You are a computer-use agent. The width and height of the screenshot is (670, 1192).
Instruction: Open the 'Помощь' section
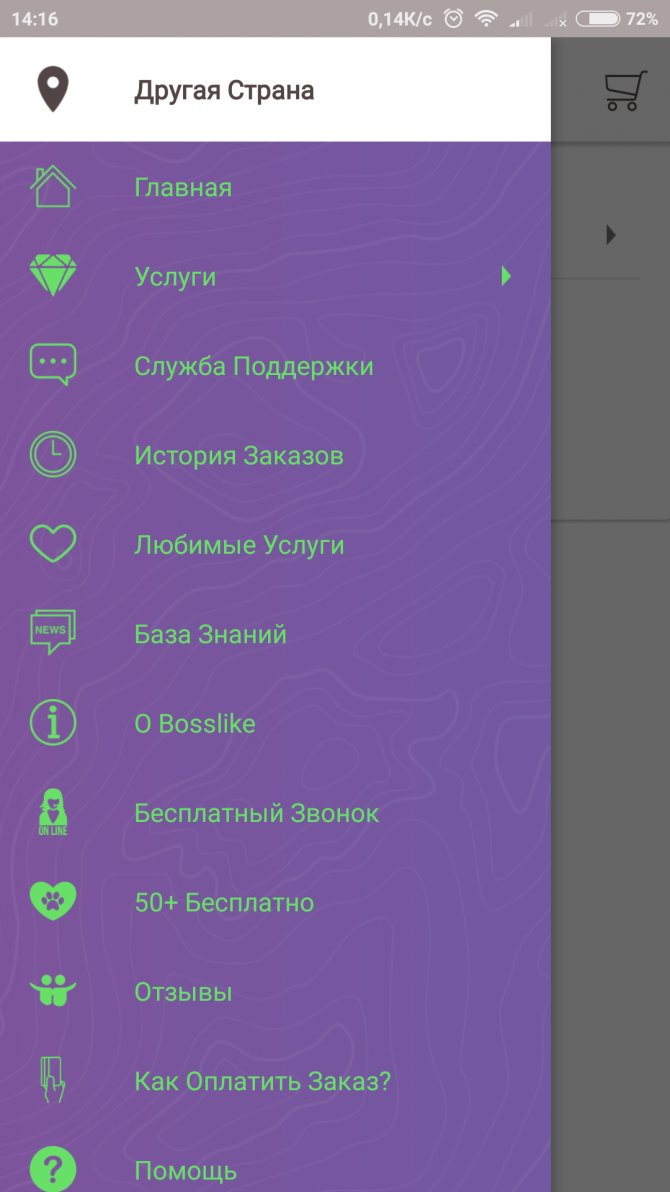(x=185, y=1170)
